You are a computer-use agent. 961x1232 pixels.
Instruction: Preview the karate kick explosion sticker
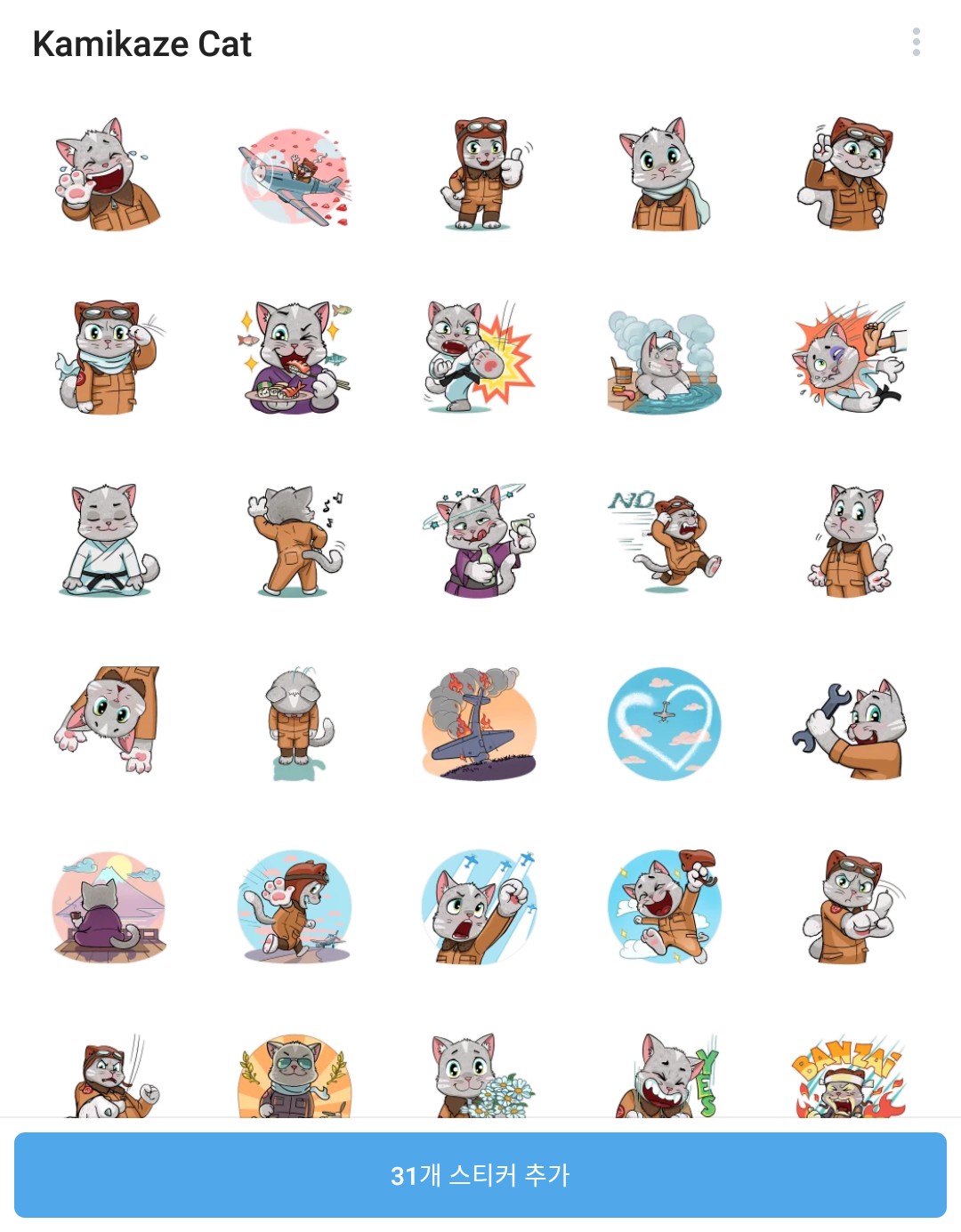pyautogui.click(x=480, y=358)
